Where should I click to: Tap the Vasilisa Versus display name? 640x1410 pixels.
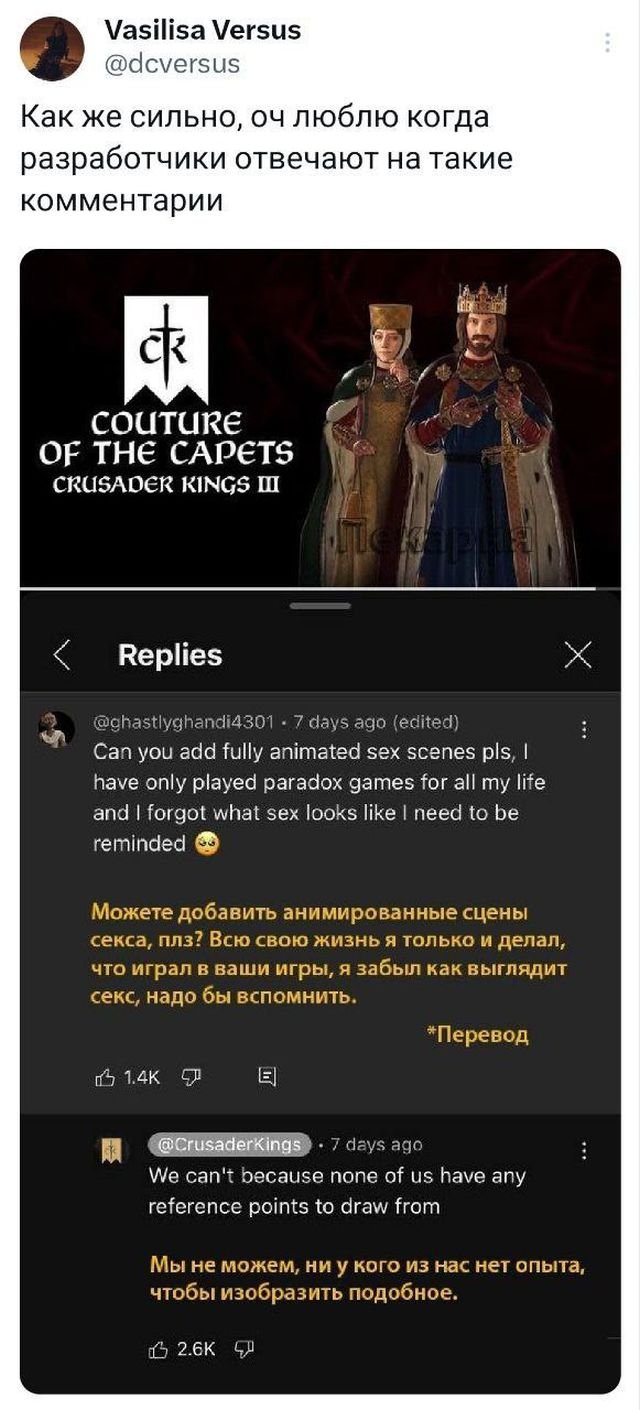pyautogui.click(x=202, y=31)
